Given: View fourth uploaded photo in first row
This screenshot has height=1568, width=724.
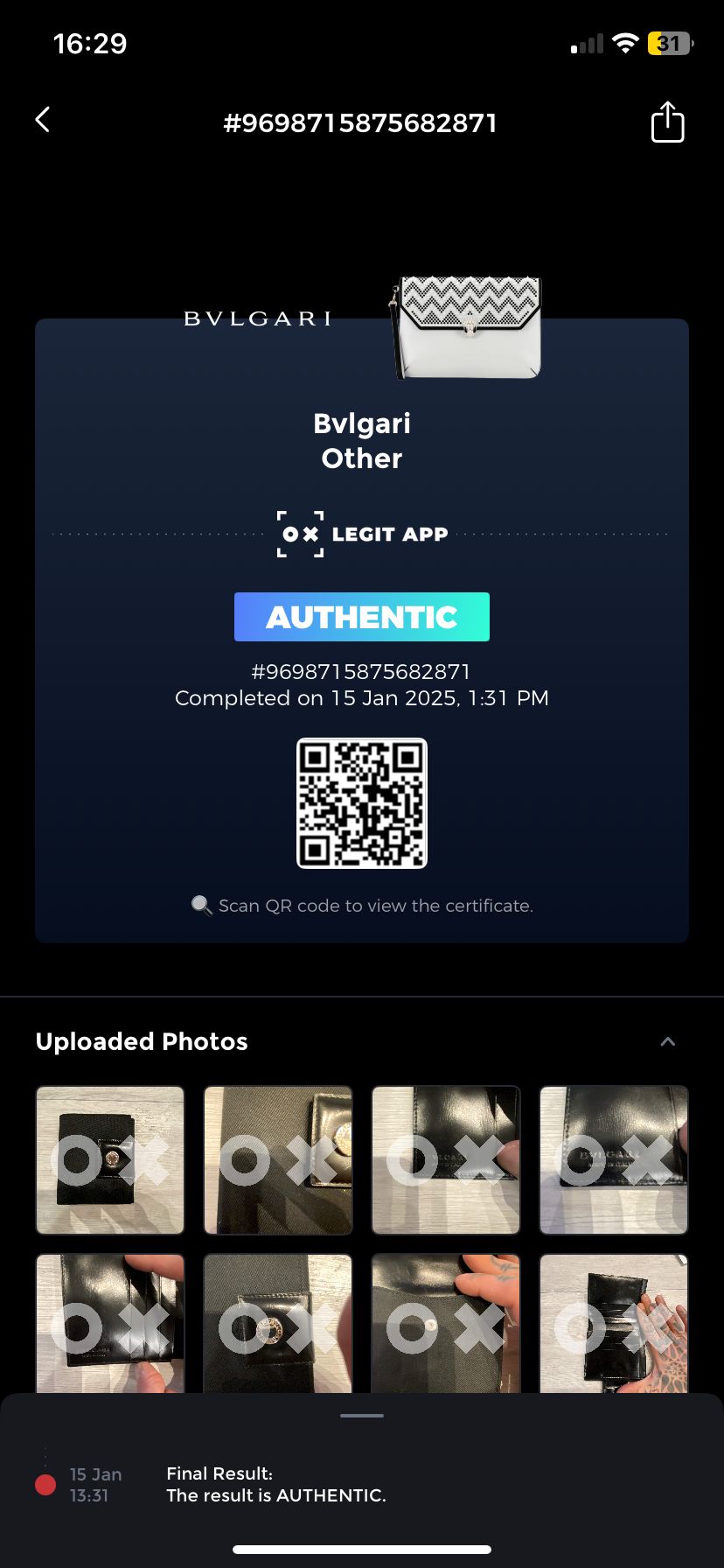Looking at the screenshot, I should click(x=614, y=1159).
